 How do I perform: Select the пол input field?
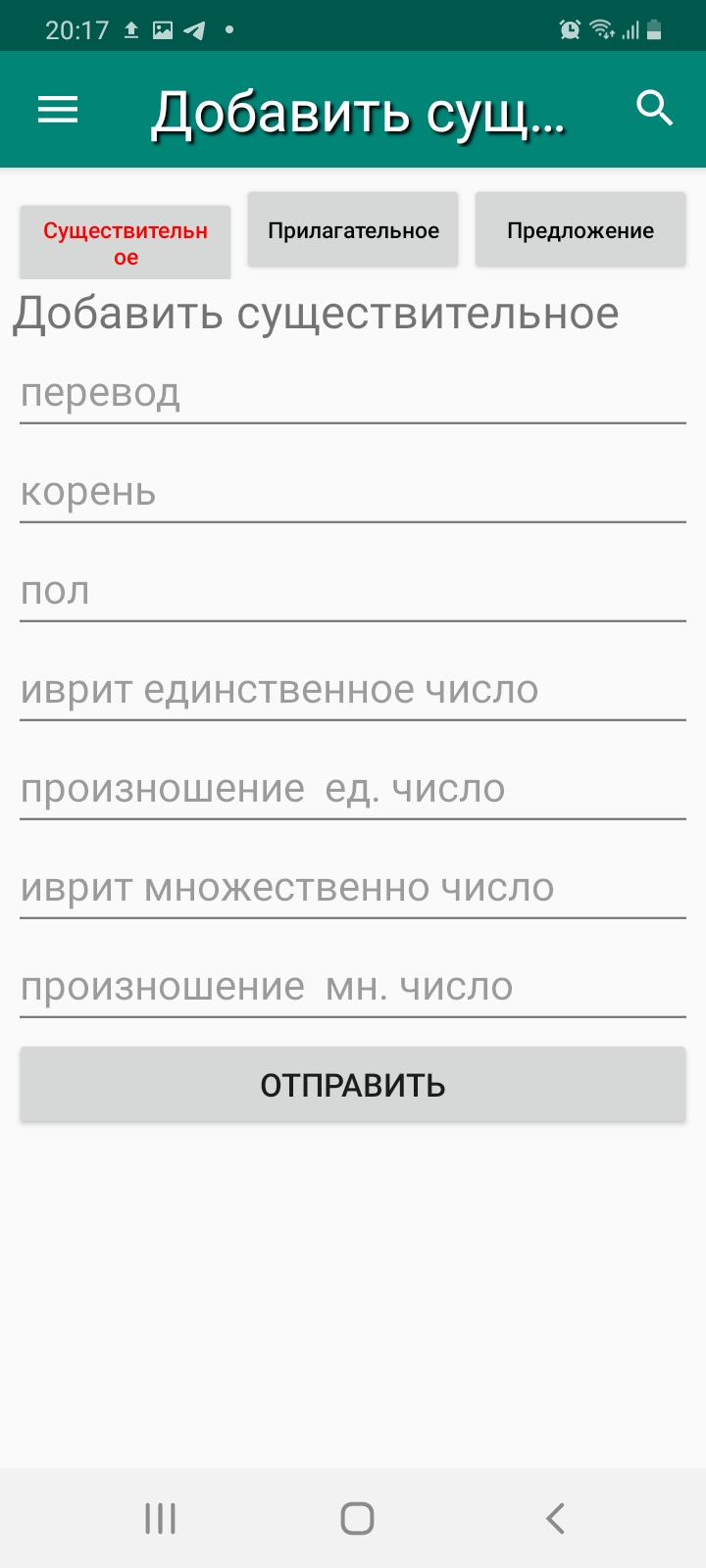pos(353,592)
